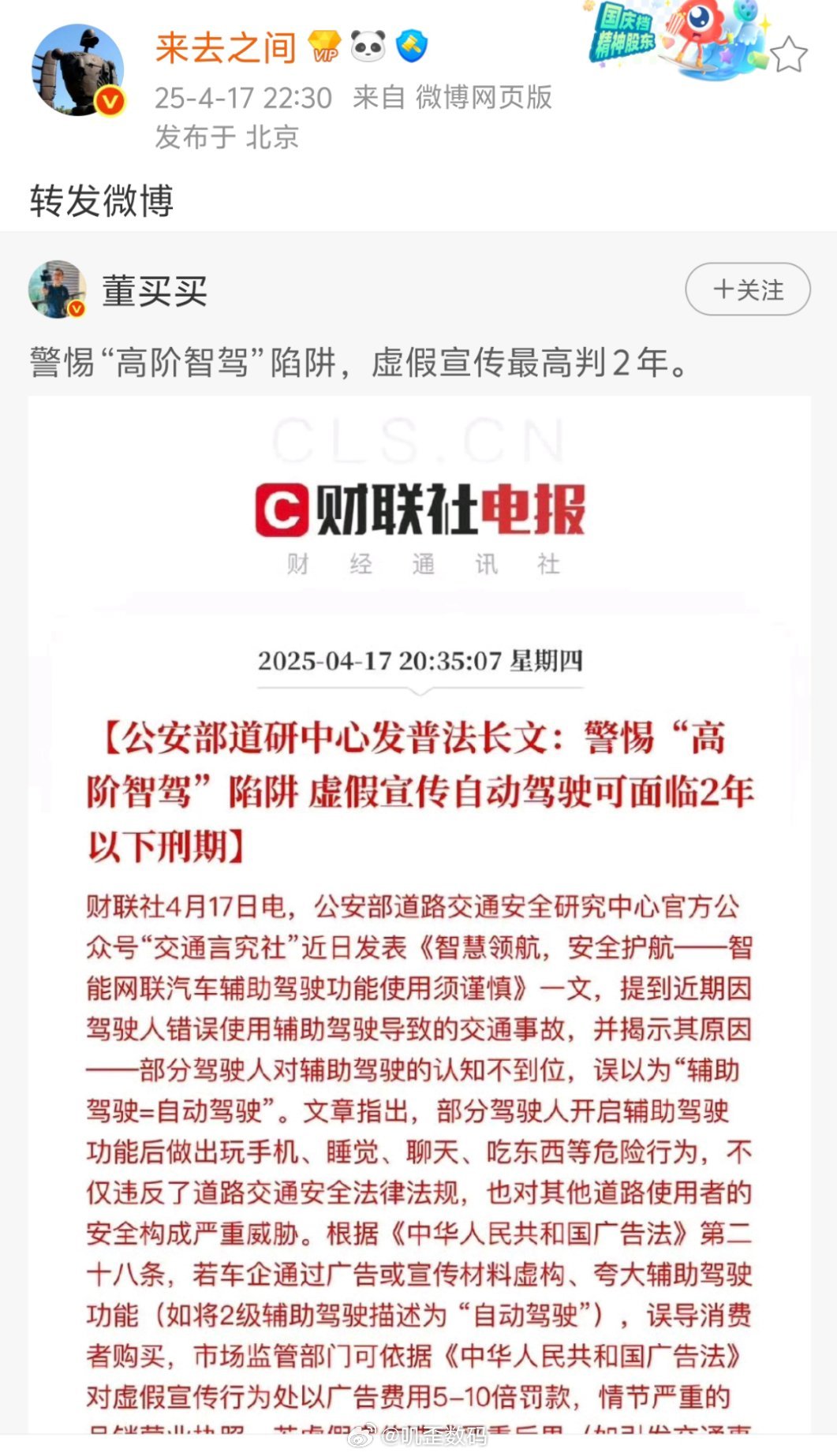Screen dimensions: 837x1456
Task: Follow 董买买 with the +关注 button
Action: pos(747,289)
